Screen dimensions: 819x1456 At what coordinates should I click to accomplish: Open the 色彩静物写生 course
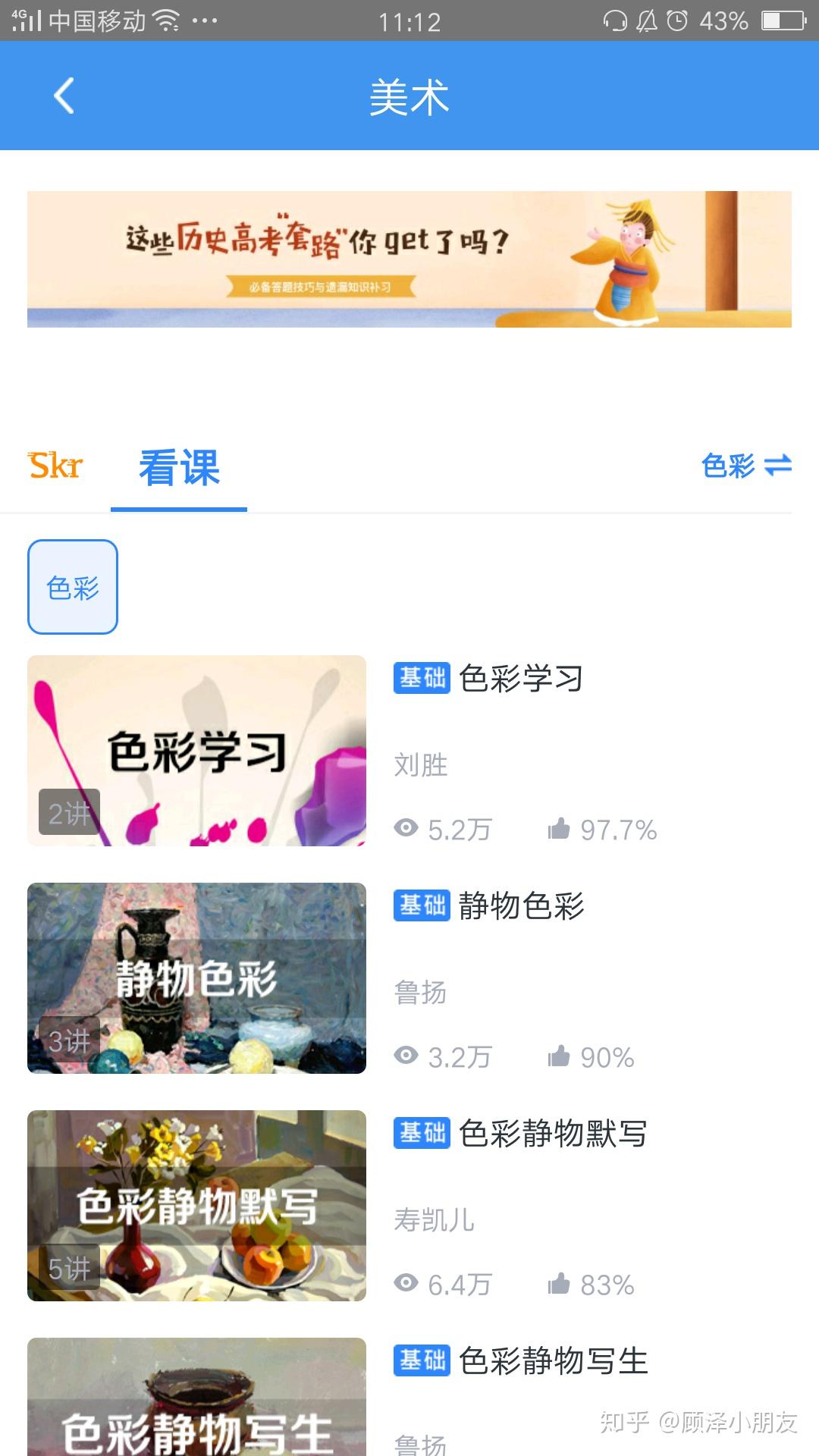[409, 1397]
